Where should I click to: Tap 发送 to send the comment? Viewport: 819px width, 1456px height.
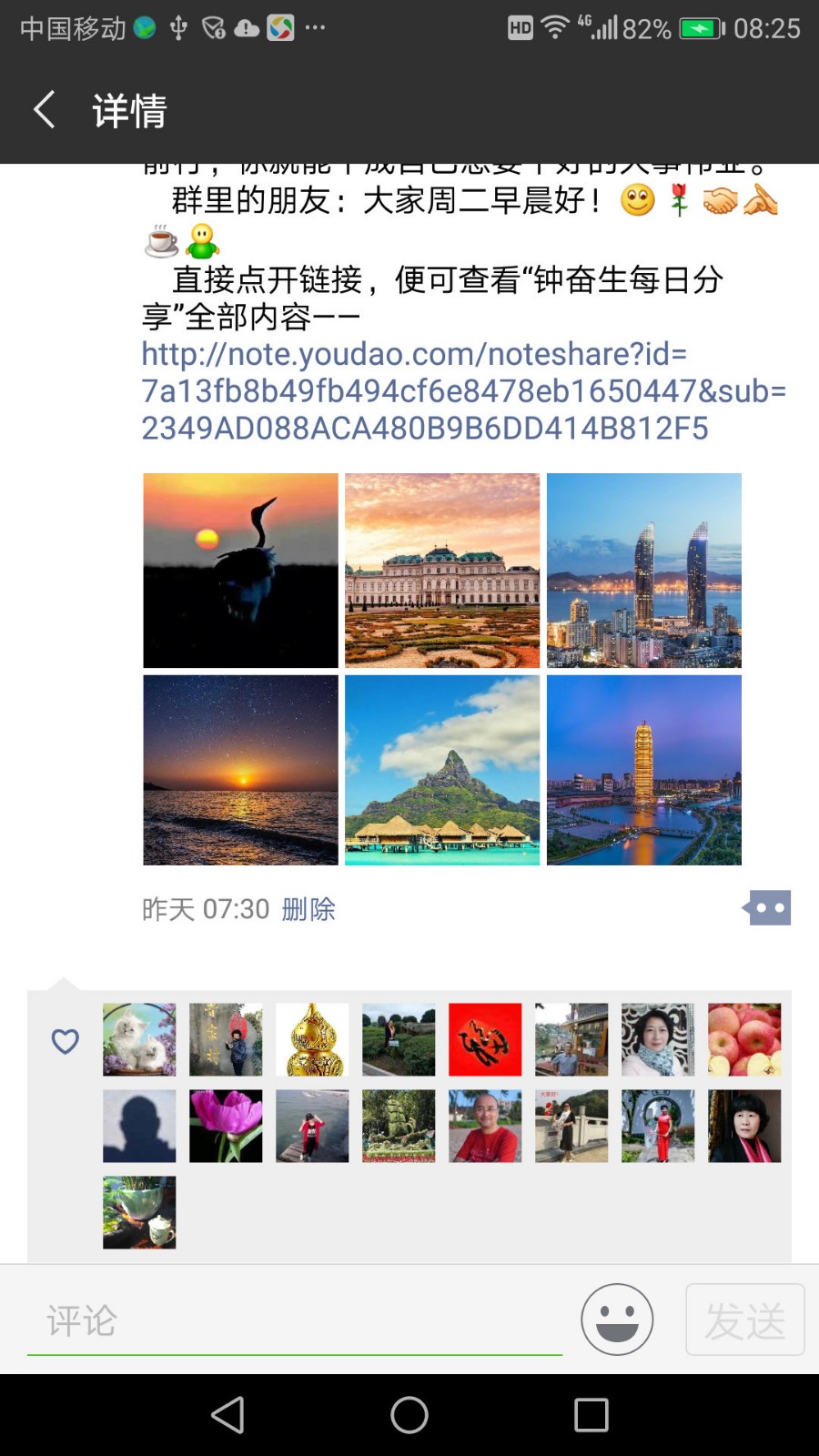tap(745, 1319)
